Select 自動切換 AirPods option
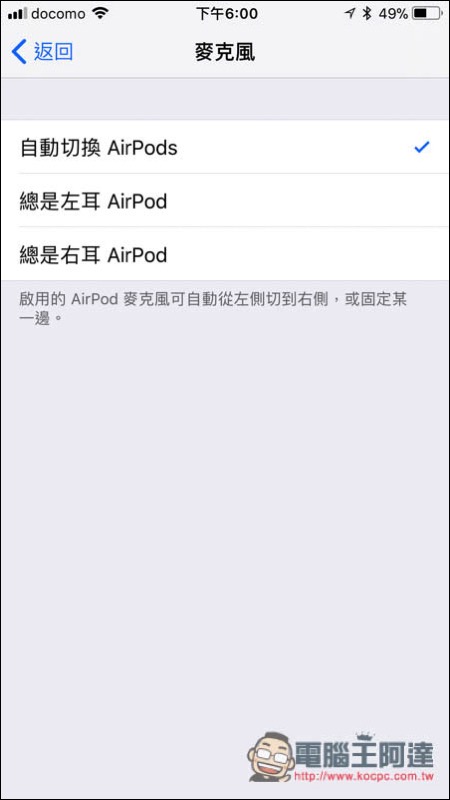 pos(225,147)
